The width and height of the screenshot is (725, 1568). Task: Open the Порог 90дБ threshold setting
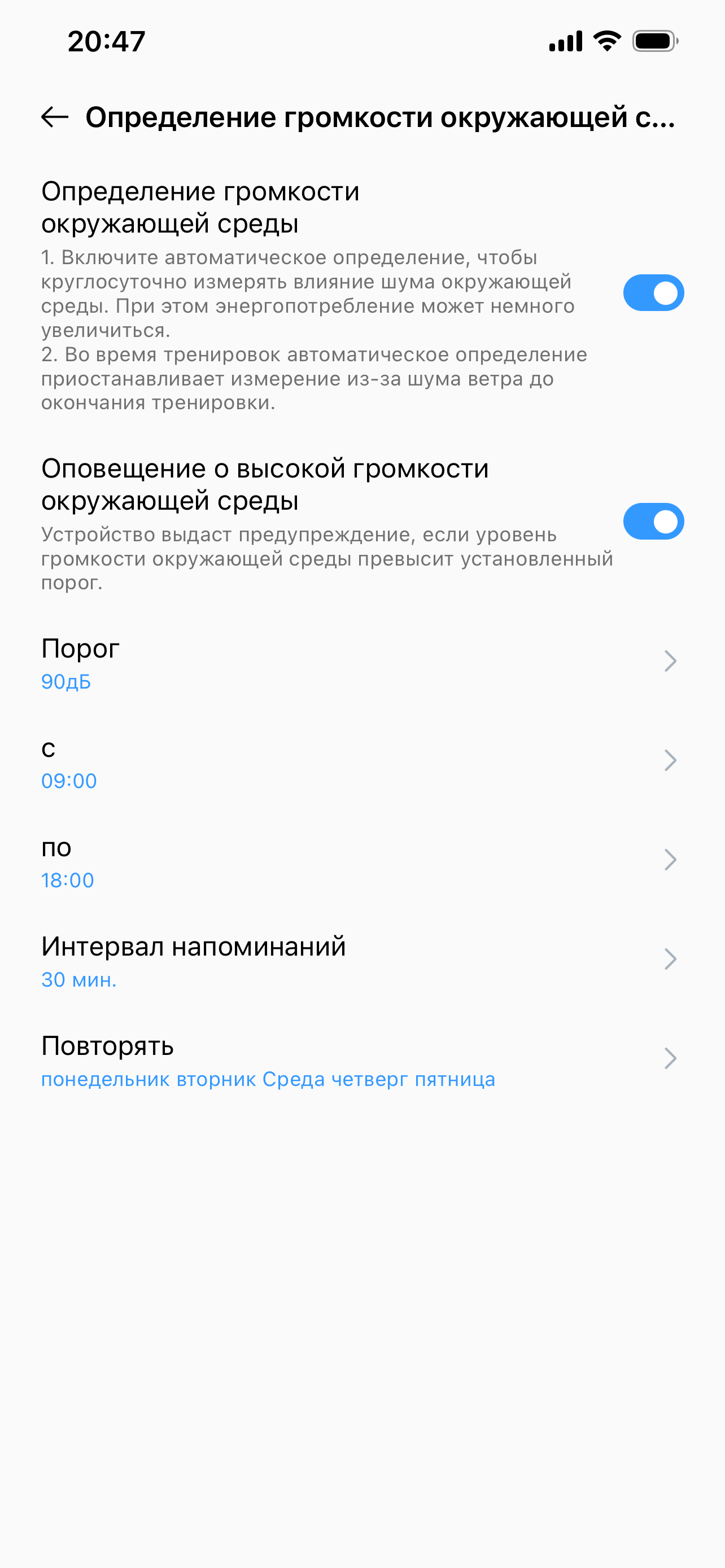click(359, 663)
